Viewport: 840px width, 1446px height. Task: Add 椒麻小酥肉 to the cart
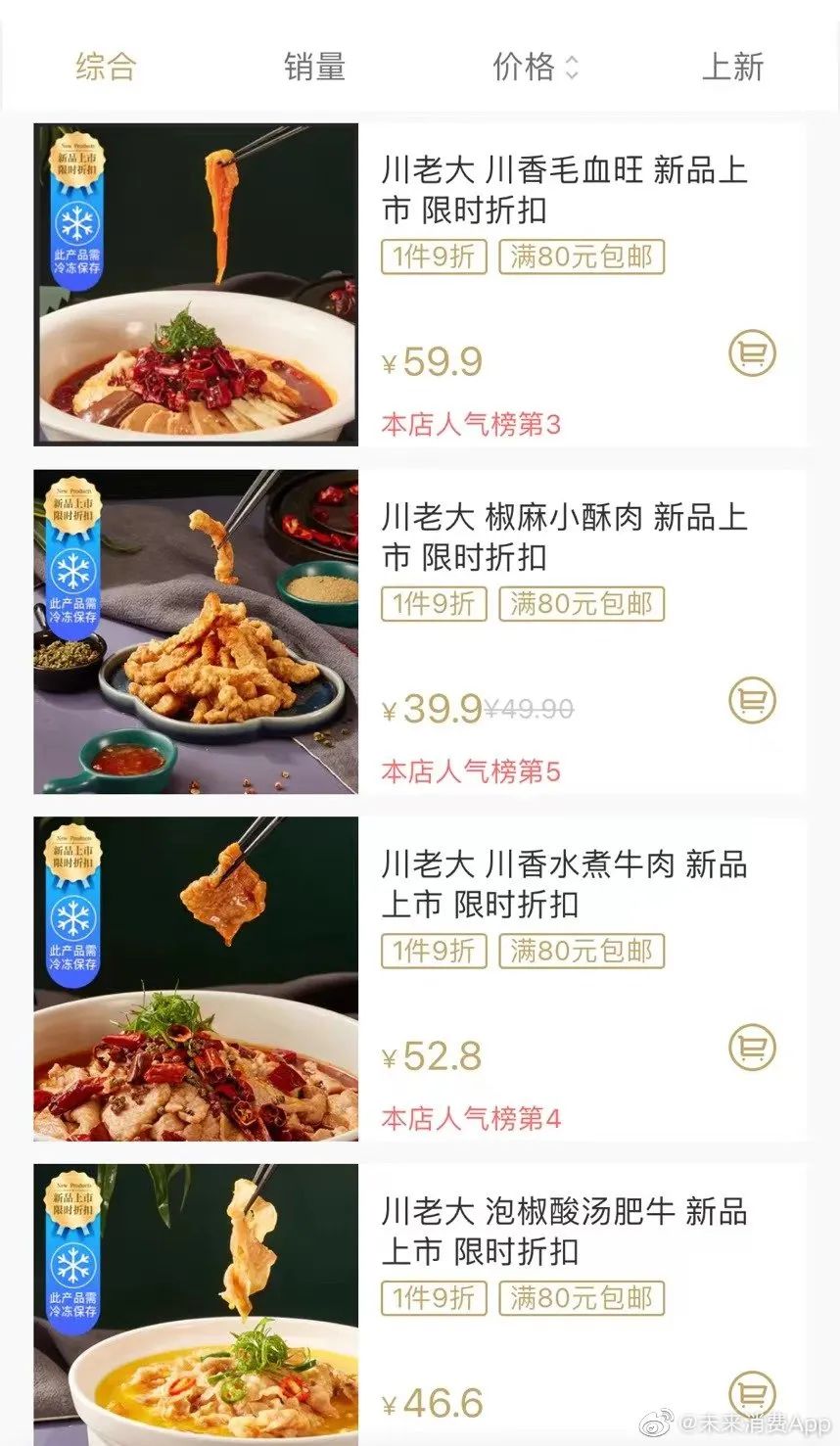(x=752, y=700)
